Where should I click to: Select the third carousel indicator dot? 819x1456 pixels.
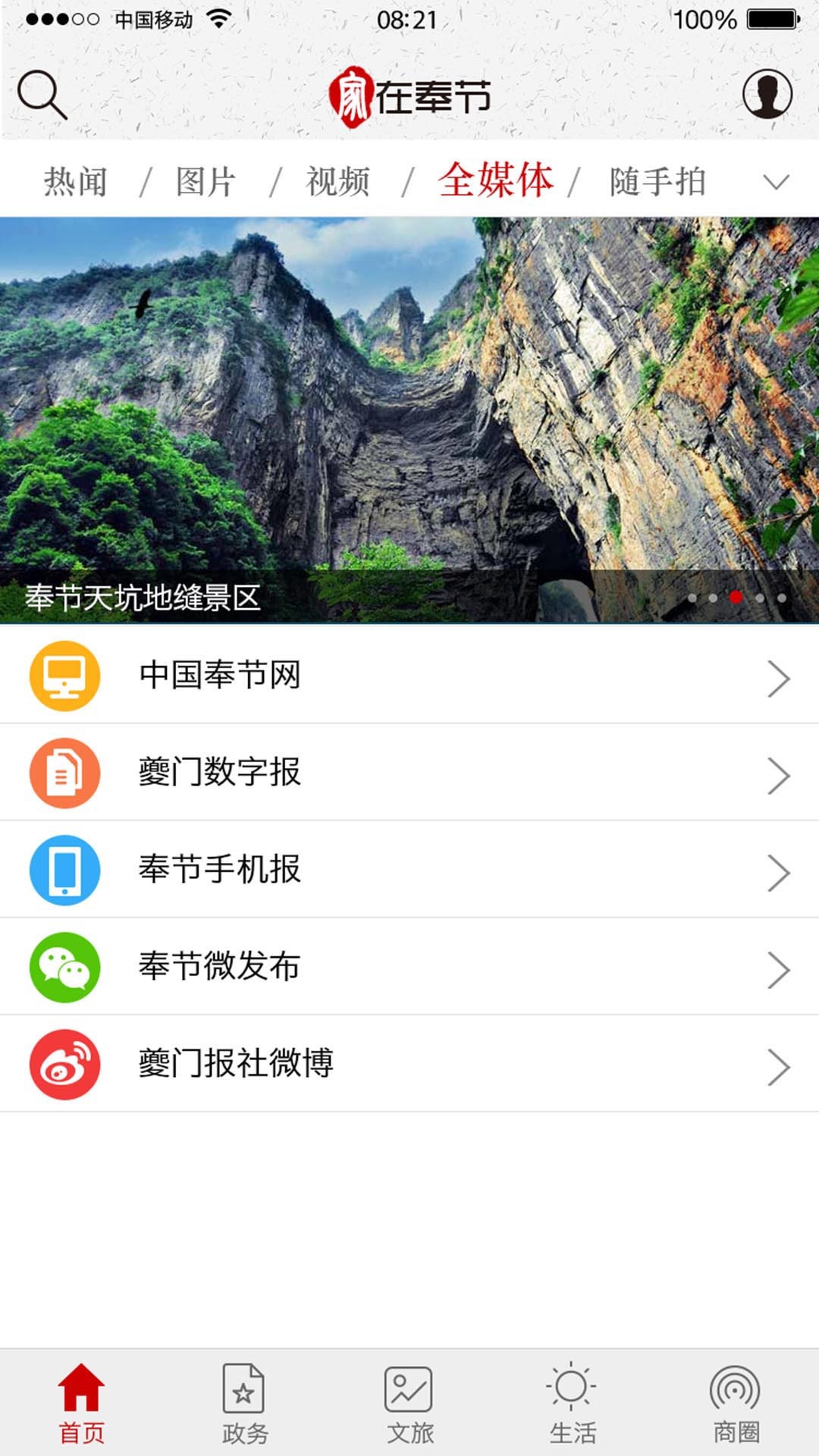tap(734, 597)
